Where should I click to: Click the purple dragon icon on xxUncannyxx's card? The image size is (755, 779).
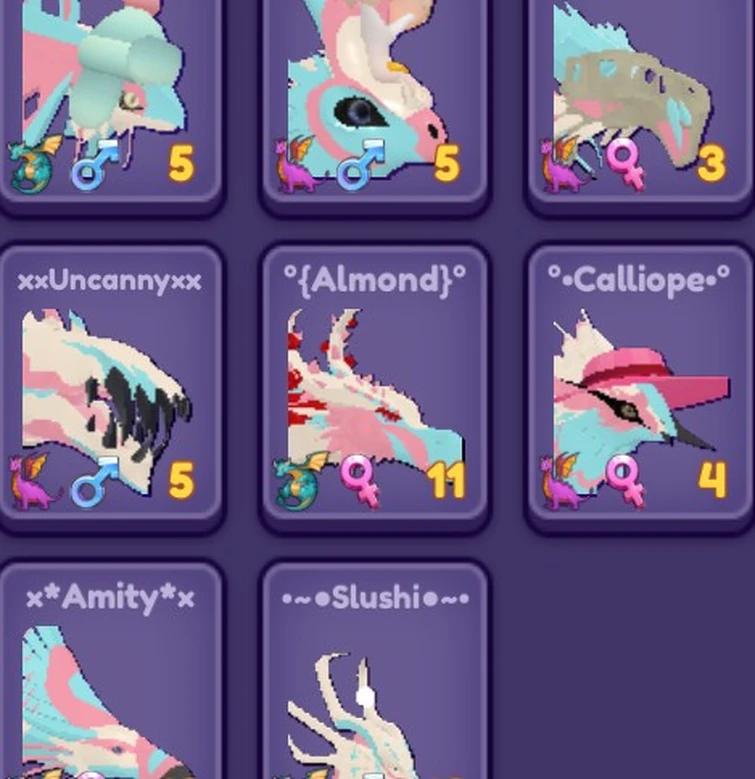pos(30,484)
